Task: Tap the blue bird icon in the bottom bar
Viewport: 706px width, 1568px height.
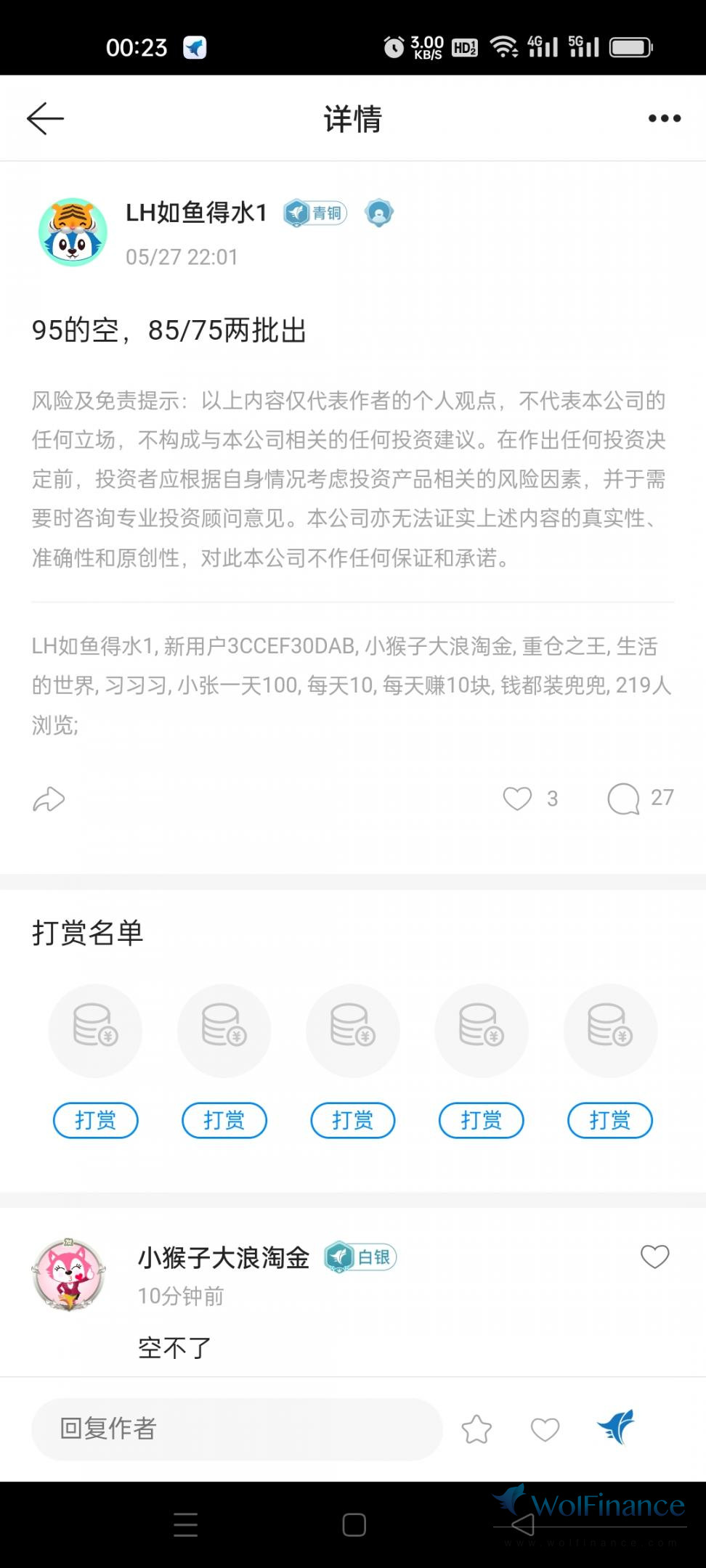Action: pyautogui.click(x=616, y=1427)
